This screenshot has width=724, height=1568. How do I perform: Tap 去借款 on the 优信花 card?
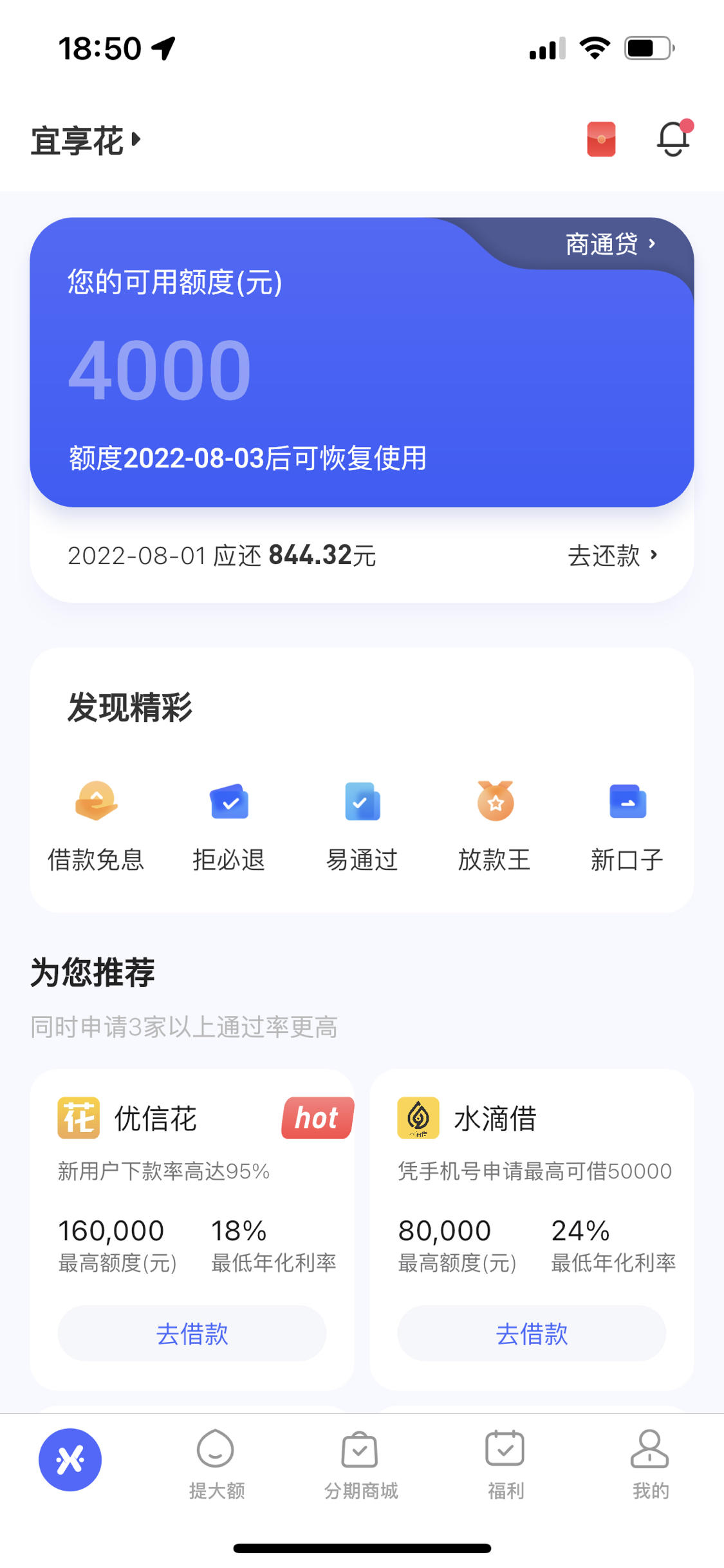click(x=192, y=1333)
